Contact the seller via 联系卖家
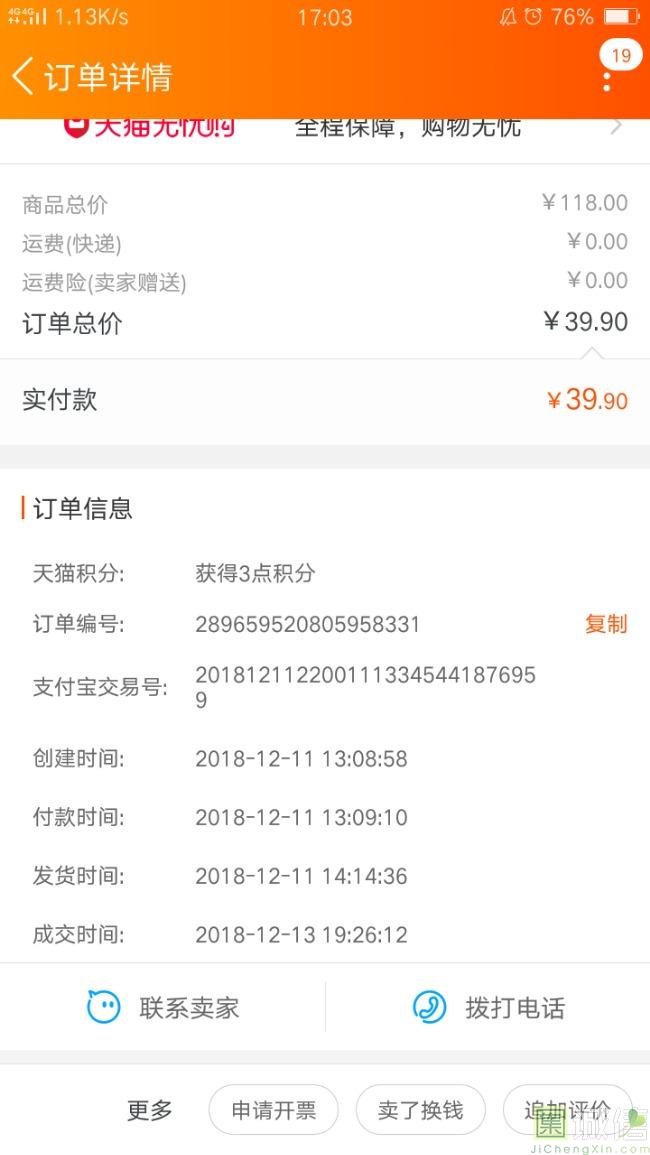The width and height of the screenshot is (650, 1155). (163, 1007)
